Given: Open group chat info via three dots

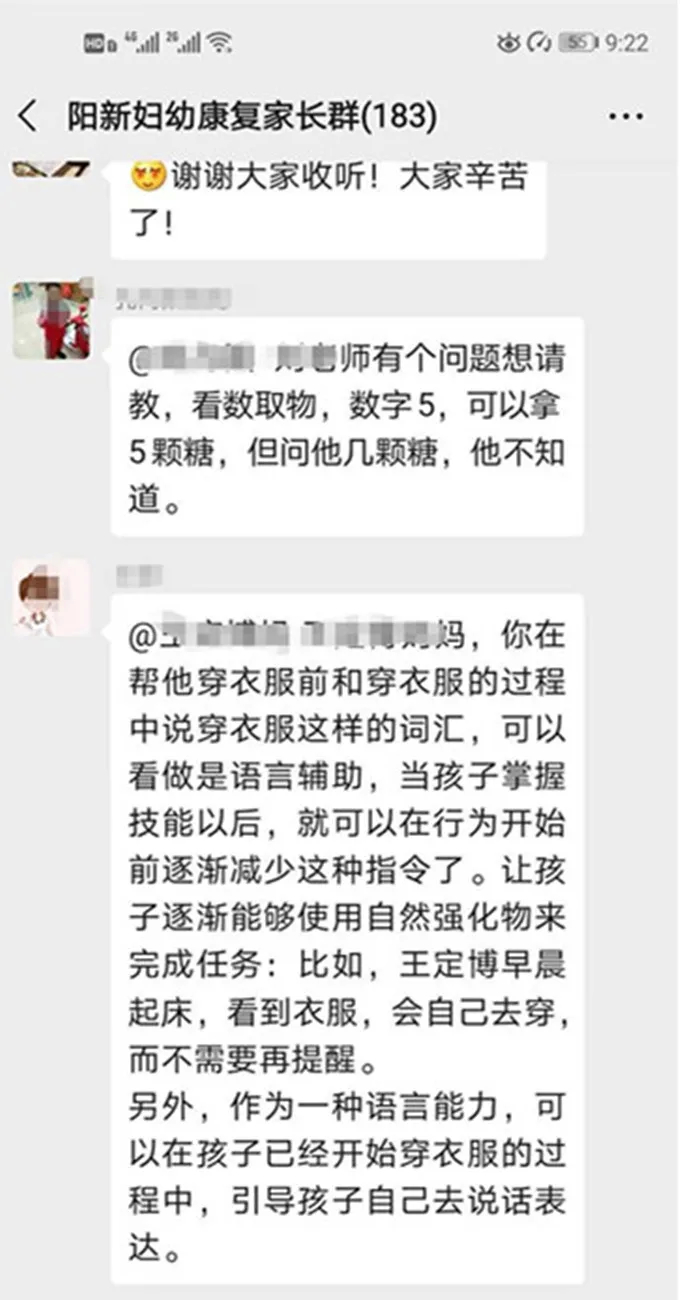Looking at the screenshot, I should coord(626,117).
